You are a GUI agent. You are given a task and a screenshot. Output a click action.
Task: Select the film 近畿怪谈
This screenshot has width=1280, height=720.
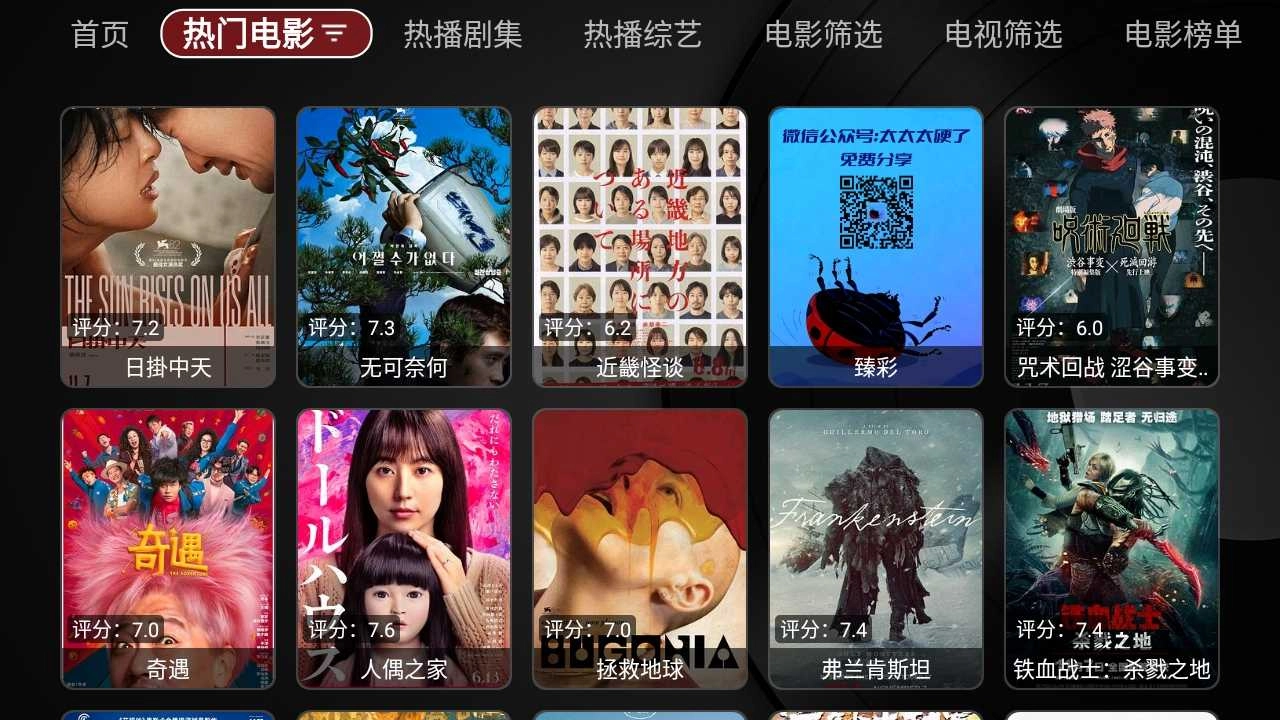pyautogui.click(x=640, y=246)
